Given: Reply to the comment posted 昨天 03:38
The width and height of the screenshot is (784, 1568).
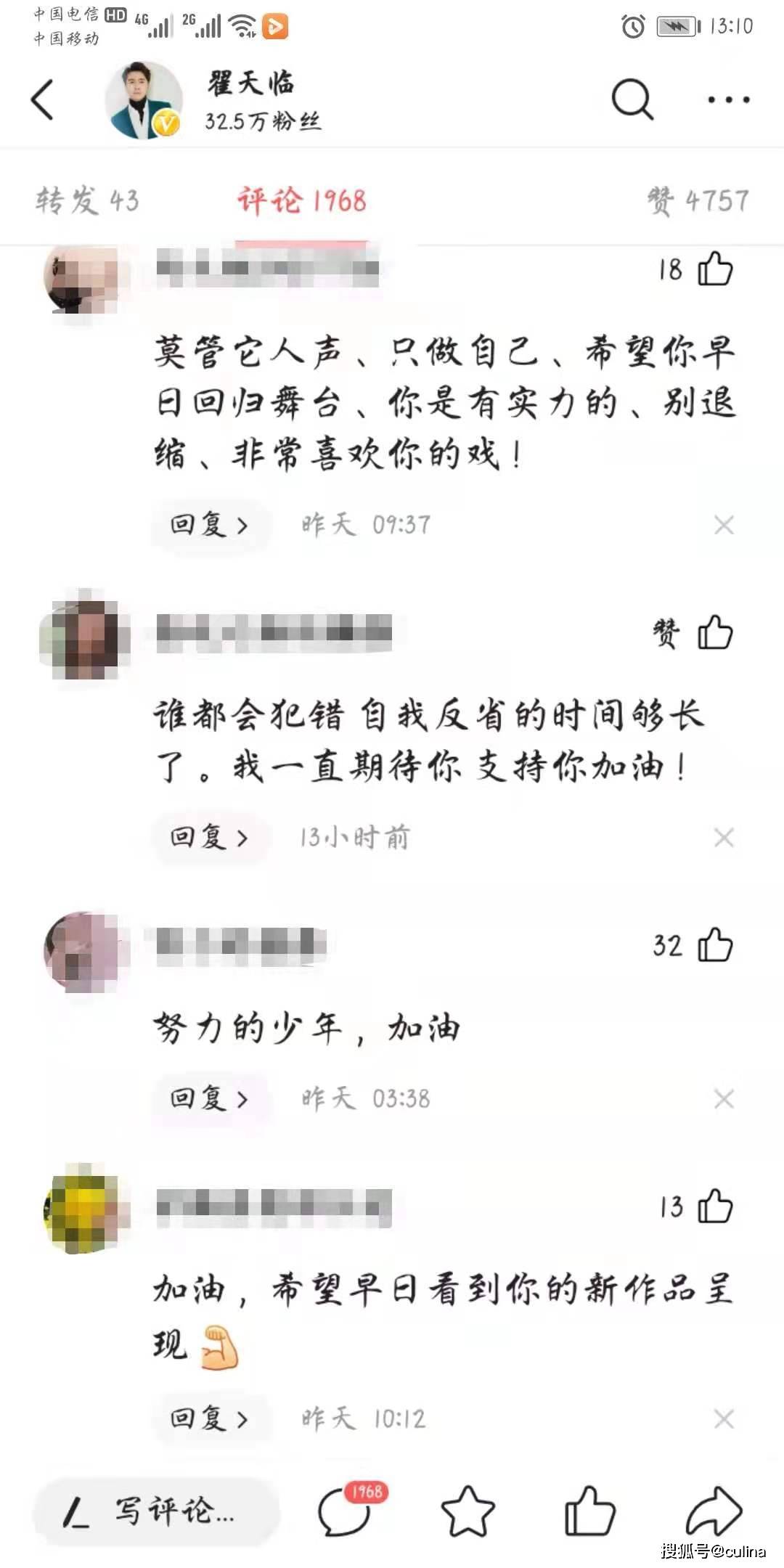Looking at the screenshot, I should tap(209, 1098).
